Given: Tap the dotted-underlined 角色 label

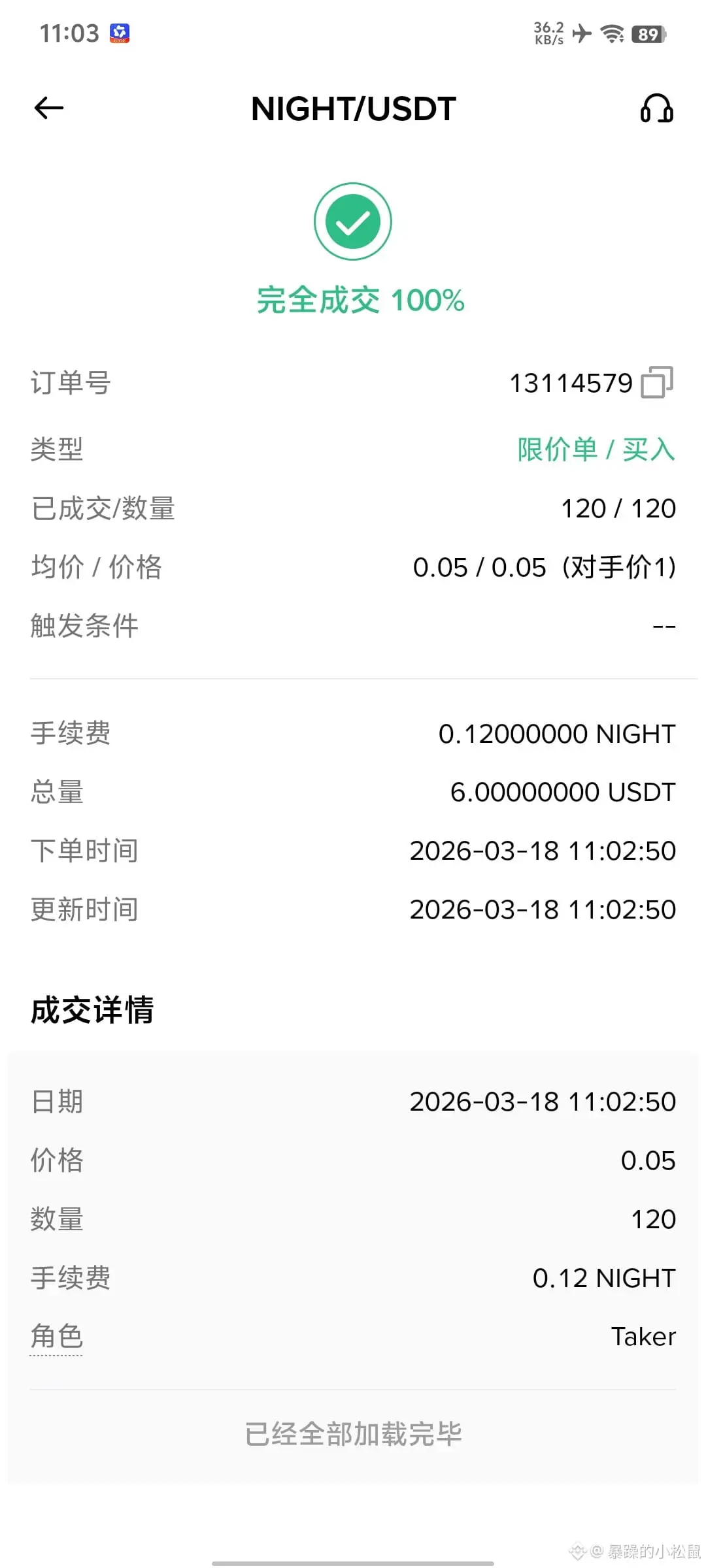Looking at the screenshot, I should click(57, 1336).
